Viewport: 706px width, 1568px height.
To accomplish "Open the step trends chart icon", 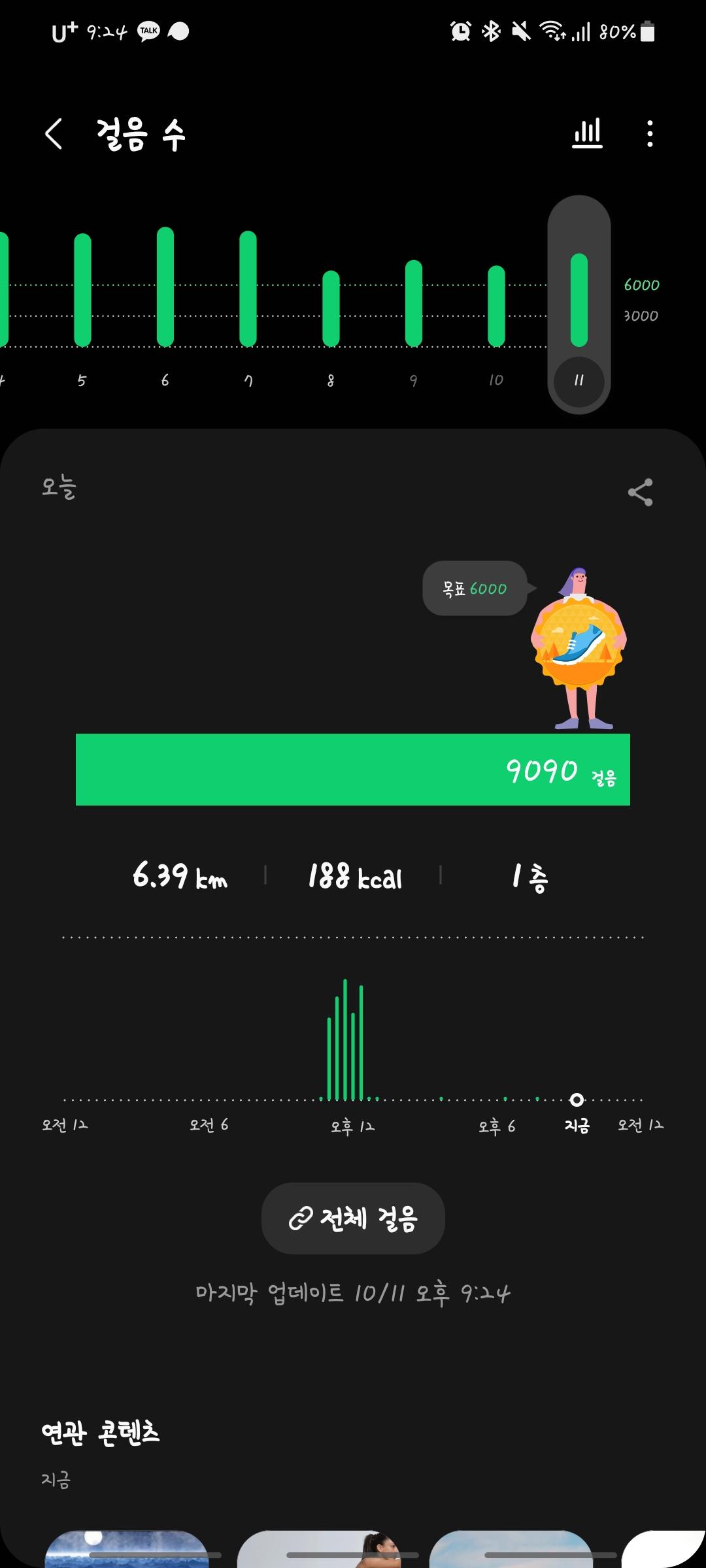I will (x=587, y=134).
